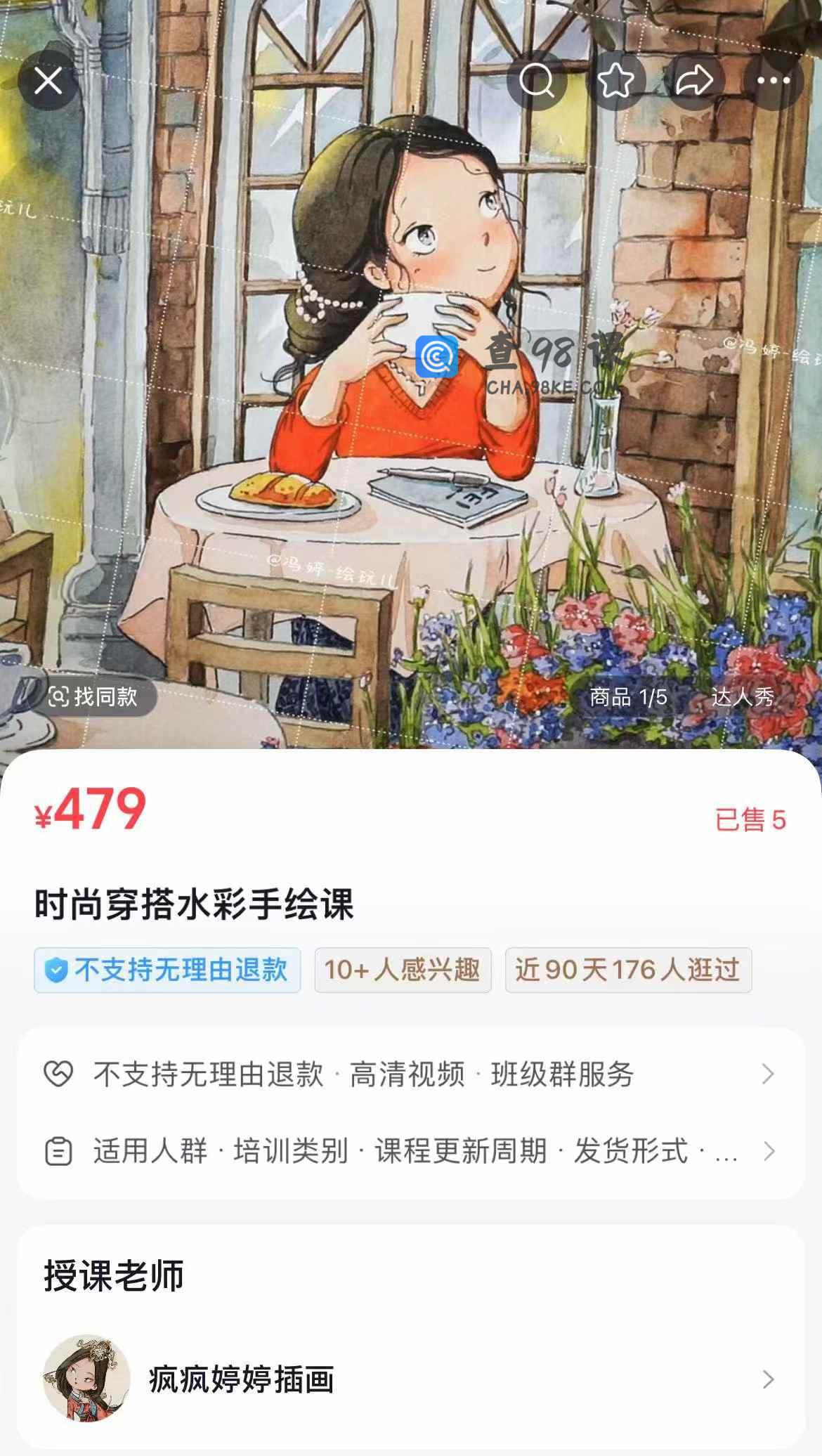Image resolution: width=822 pixels, height=1456 pixels.
Task: Tap 找同款 to find similar items
Action: pos(93,697)
